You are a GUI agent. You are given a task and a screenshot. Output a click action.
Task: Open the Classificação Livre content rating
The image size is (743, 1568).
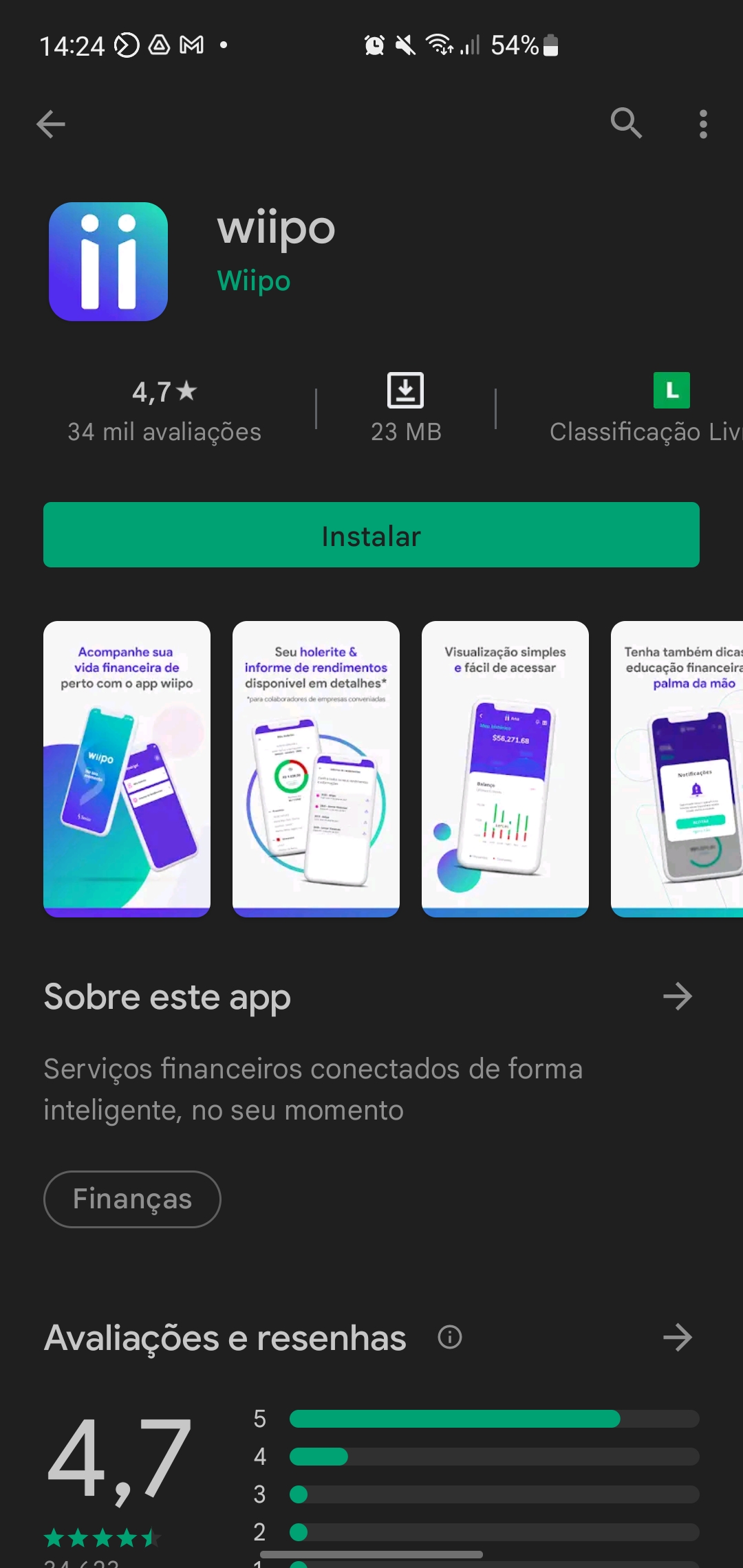click(646, 409)
